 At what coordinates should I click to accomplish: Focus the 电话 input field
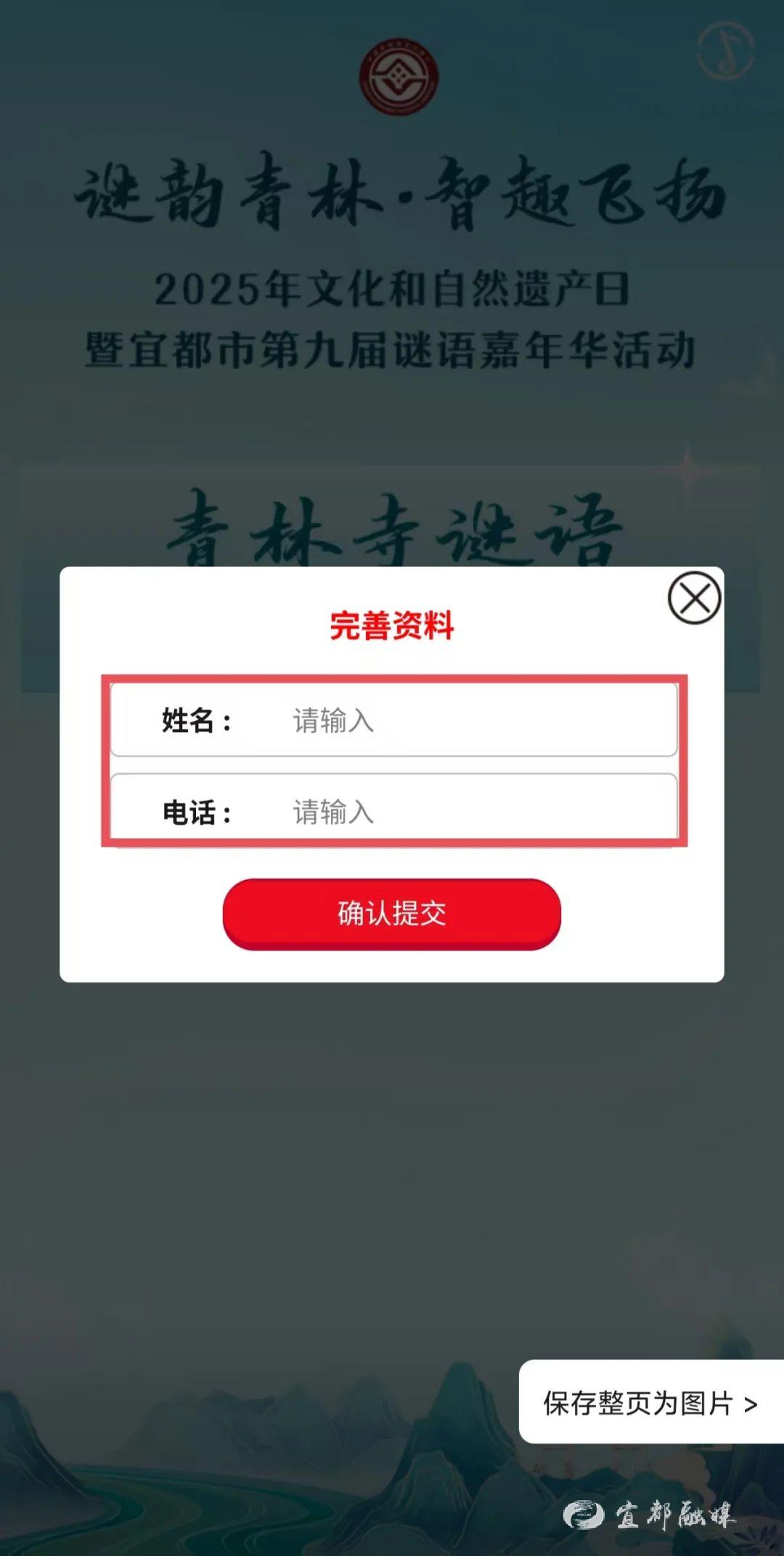pyautogui.click(x=465, y=812)
